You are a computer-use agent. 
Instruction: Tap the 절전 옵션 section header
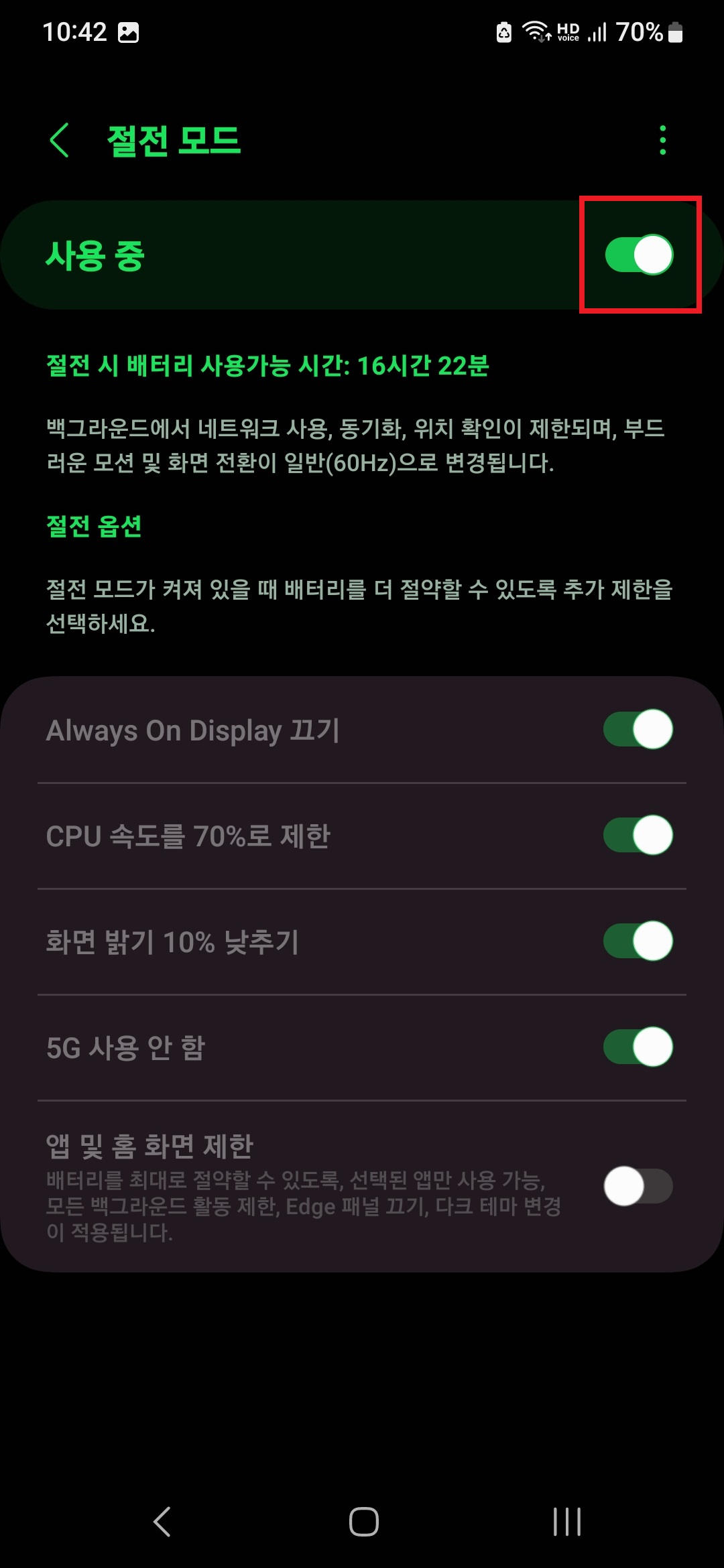point(94,528)
